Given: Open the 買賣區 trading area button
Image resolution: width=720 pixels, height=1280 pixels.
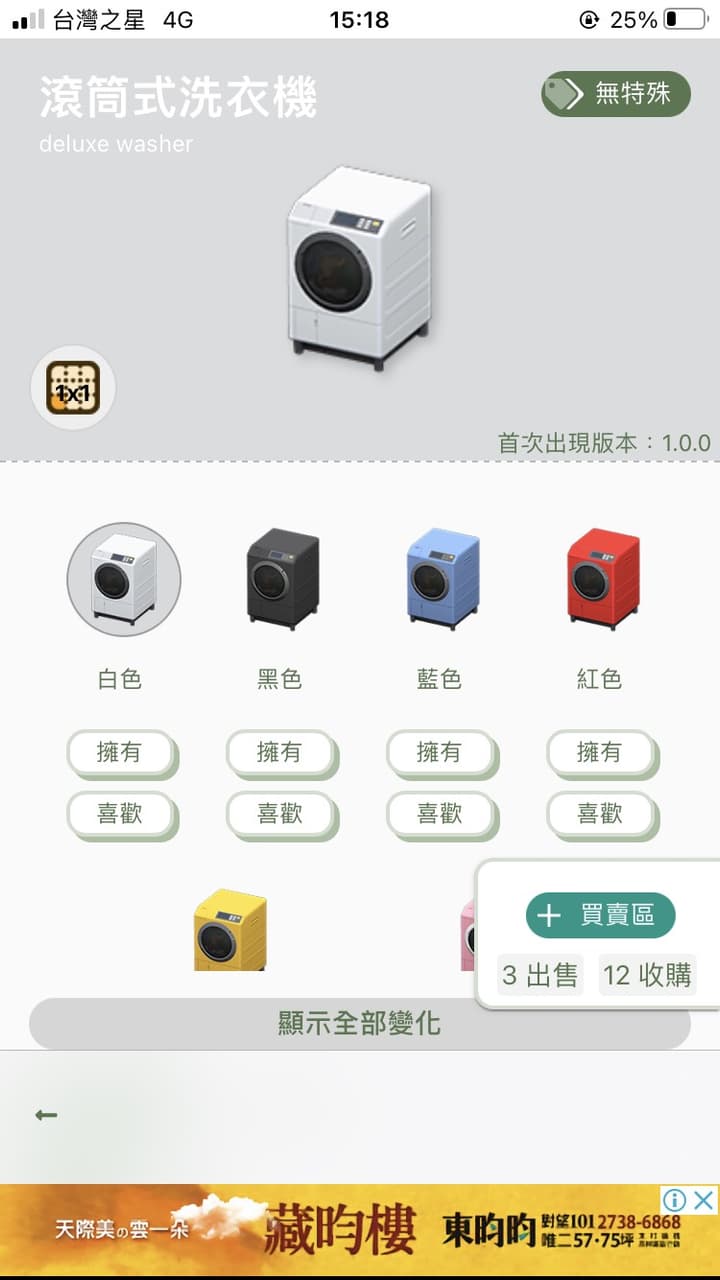Looking at the screenshot, I should point(601,915).
